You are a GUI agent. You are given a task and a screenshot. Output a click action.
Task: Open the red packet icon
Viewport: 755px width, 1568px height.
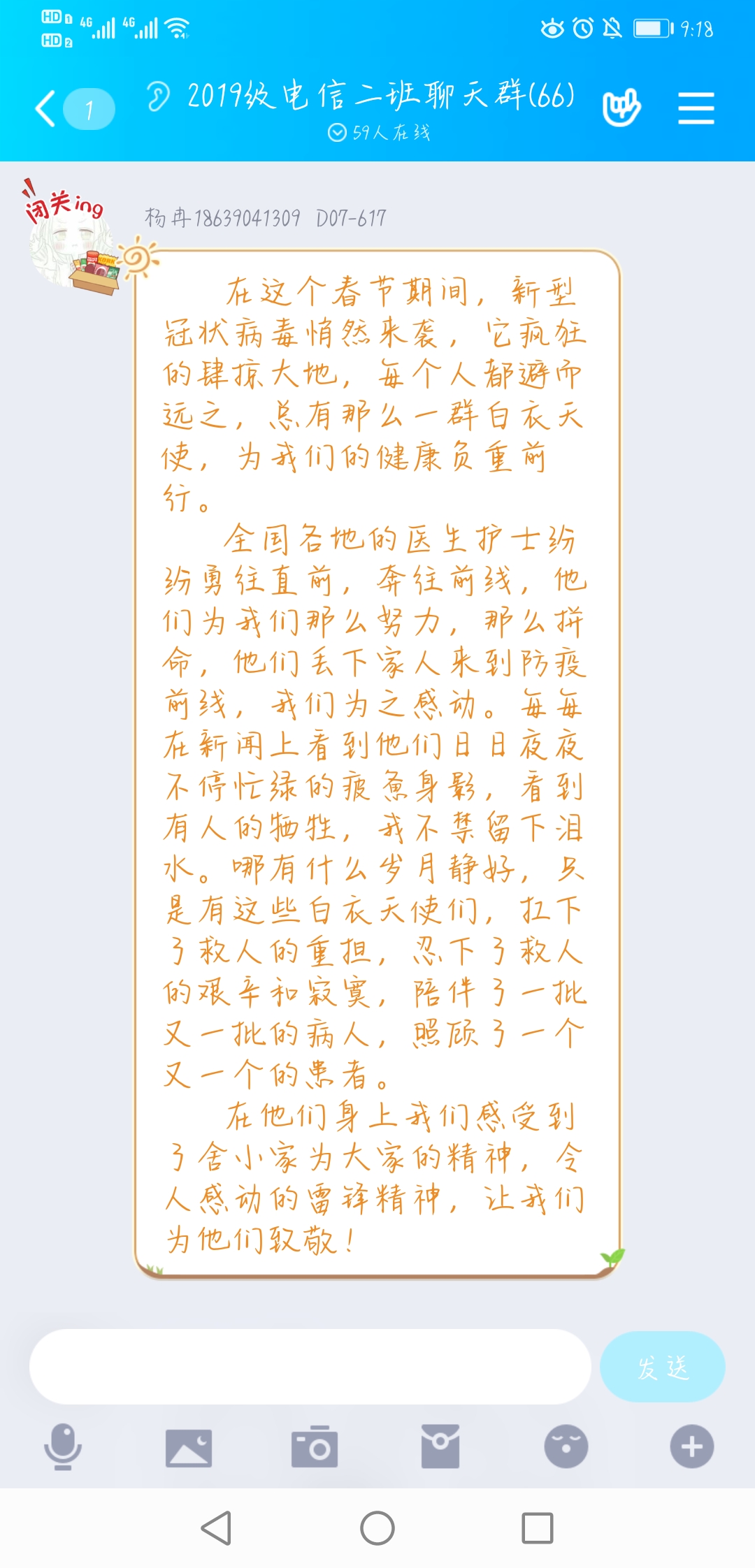(440, 1446)
